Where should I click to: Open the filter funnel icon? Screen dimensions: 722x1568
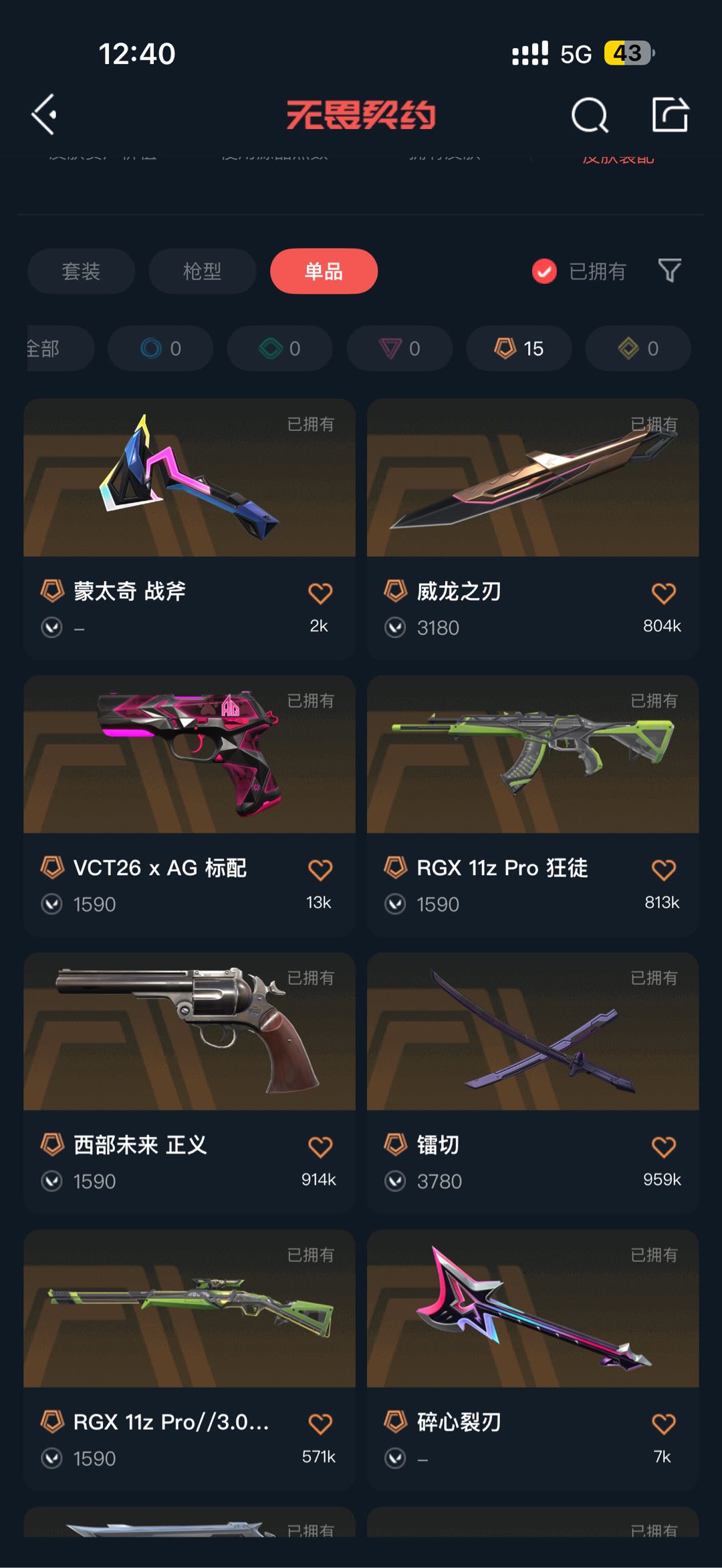pyautogui.click(x=669, y=271)
